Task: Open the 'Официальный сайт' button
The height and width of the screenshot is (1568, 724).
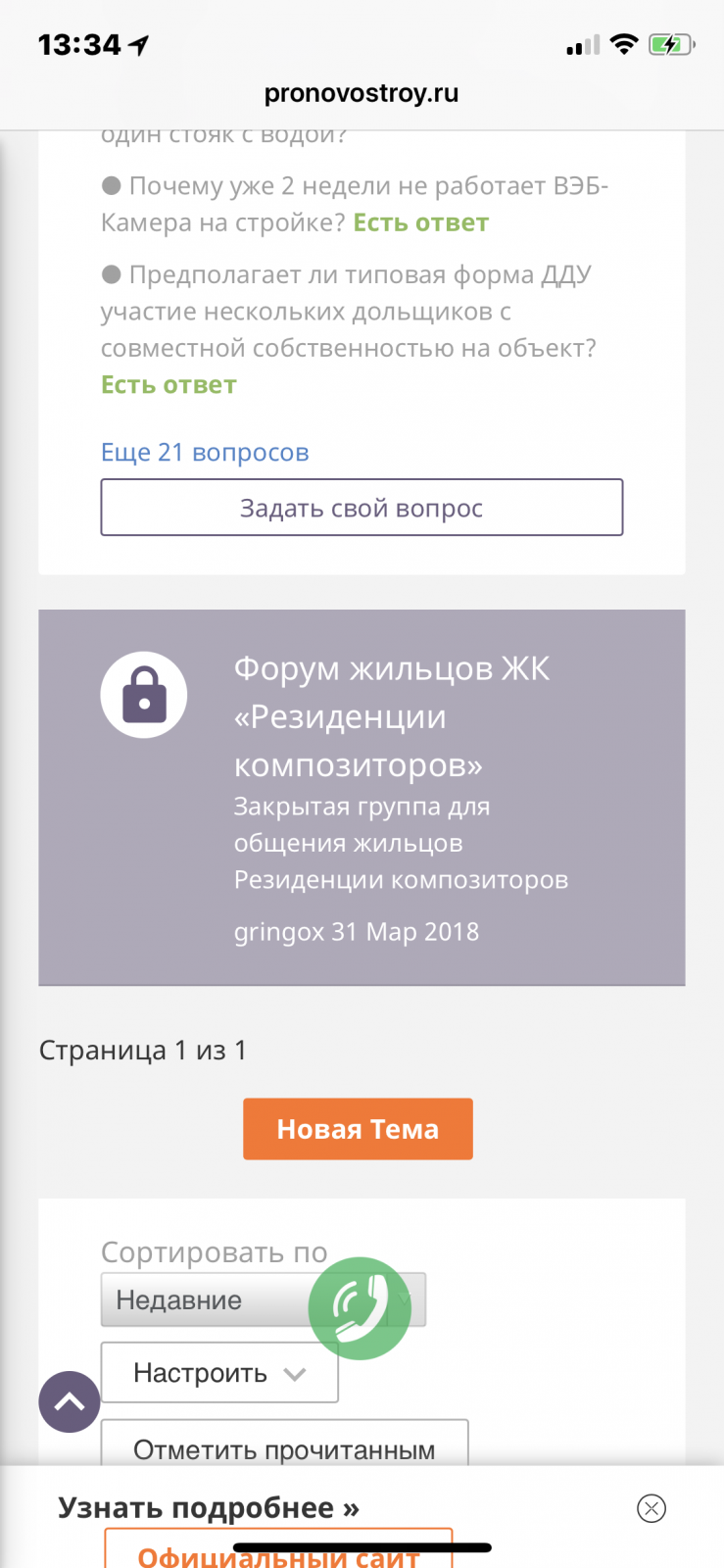Action: click(278, 1550)
